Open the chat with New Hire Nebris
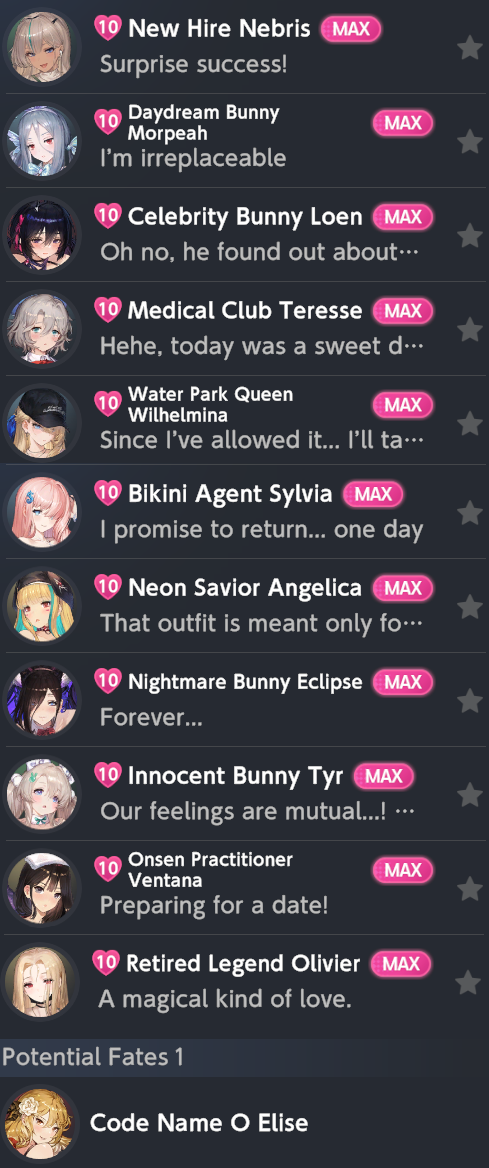489x1168 pixels. (244, 46)
